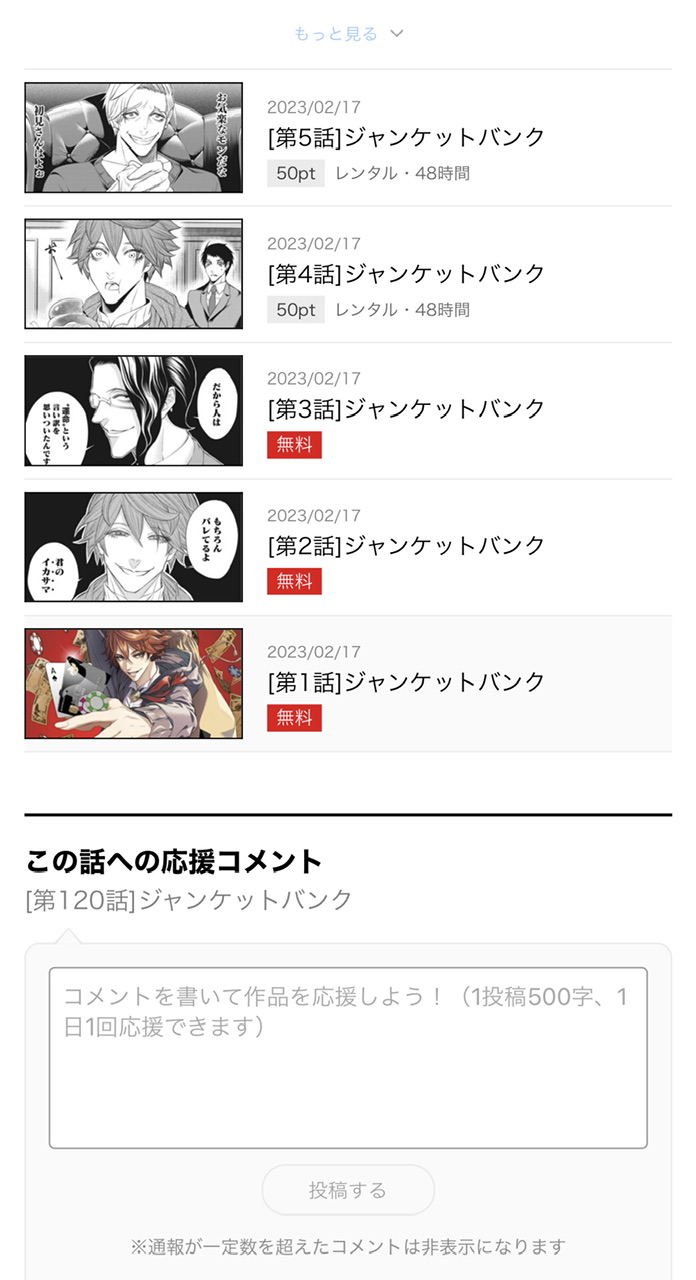Read free 第1話 ジャンケットバンク

coord(348,684)
